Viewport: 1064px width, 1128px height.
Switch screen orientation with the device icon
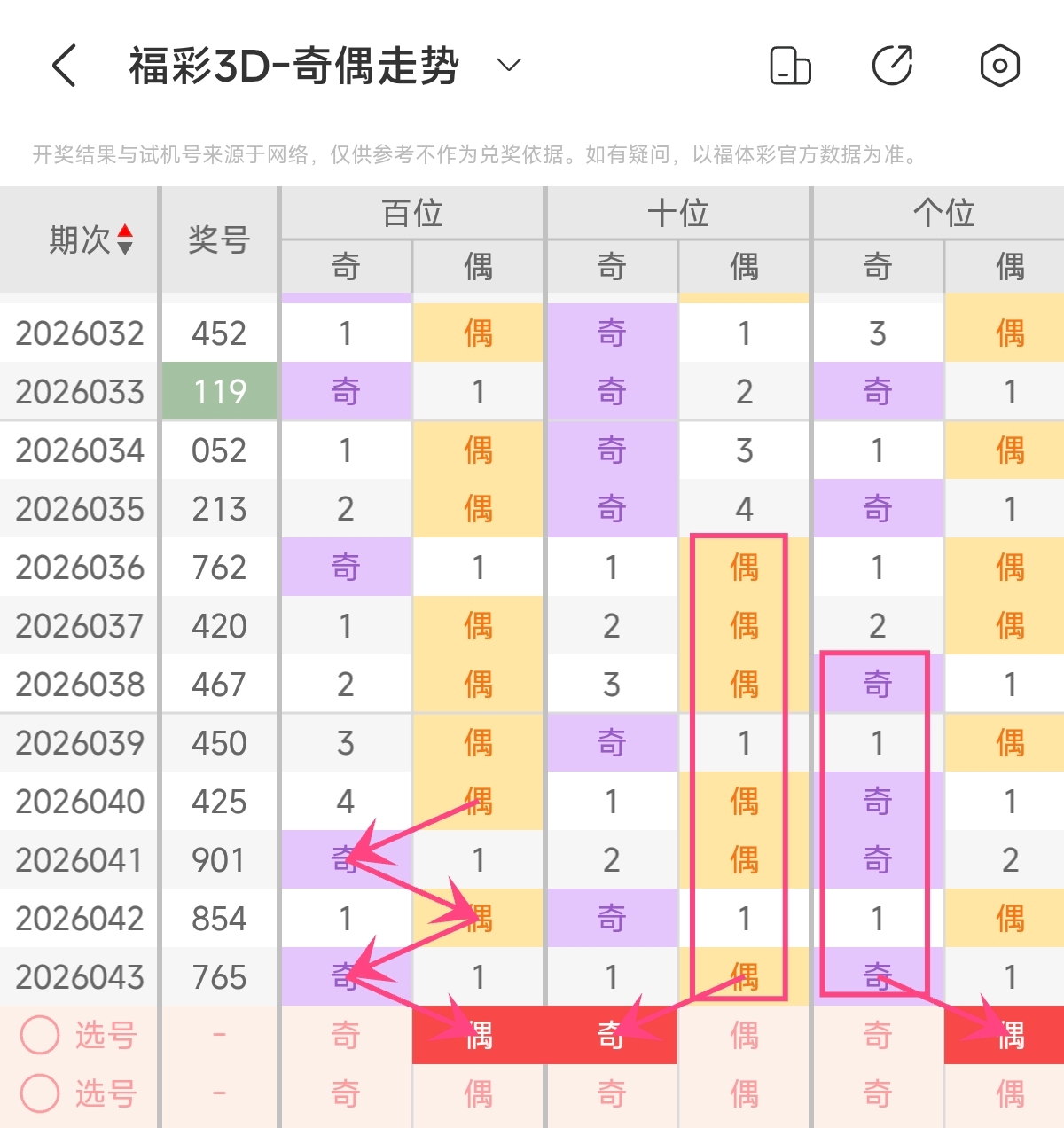click(x=790, y=66)
